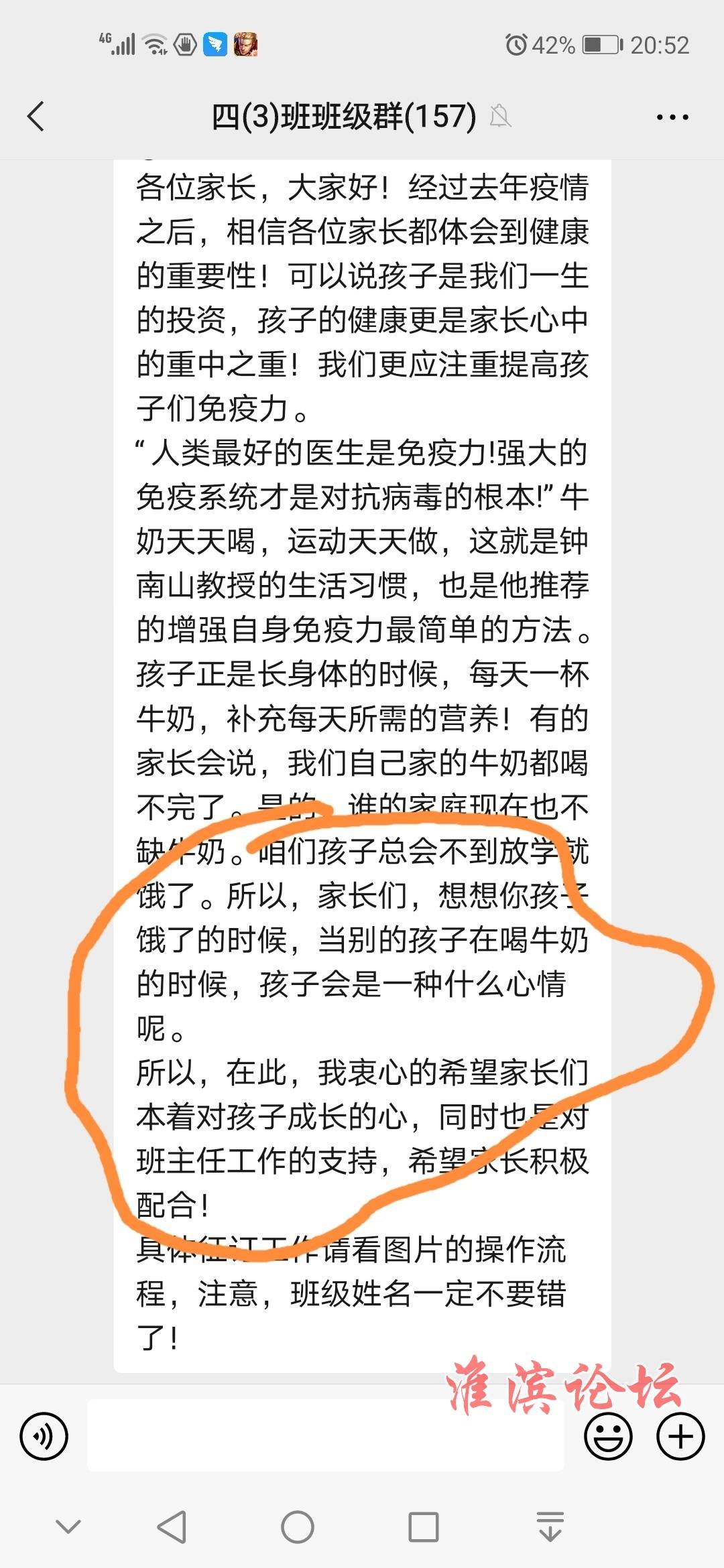This screenshot has width=724, height=1568.
Task: Open the emoji picker
Action: [608, 1436]
